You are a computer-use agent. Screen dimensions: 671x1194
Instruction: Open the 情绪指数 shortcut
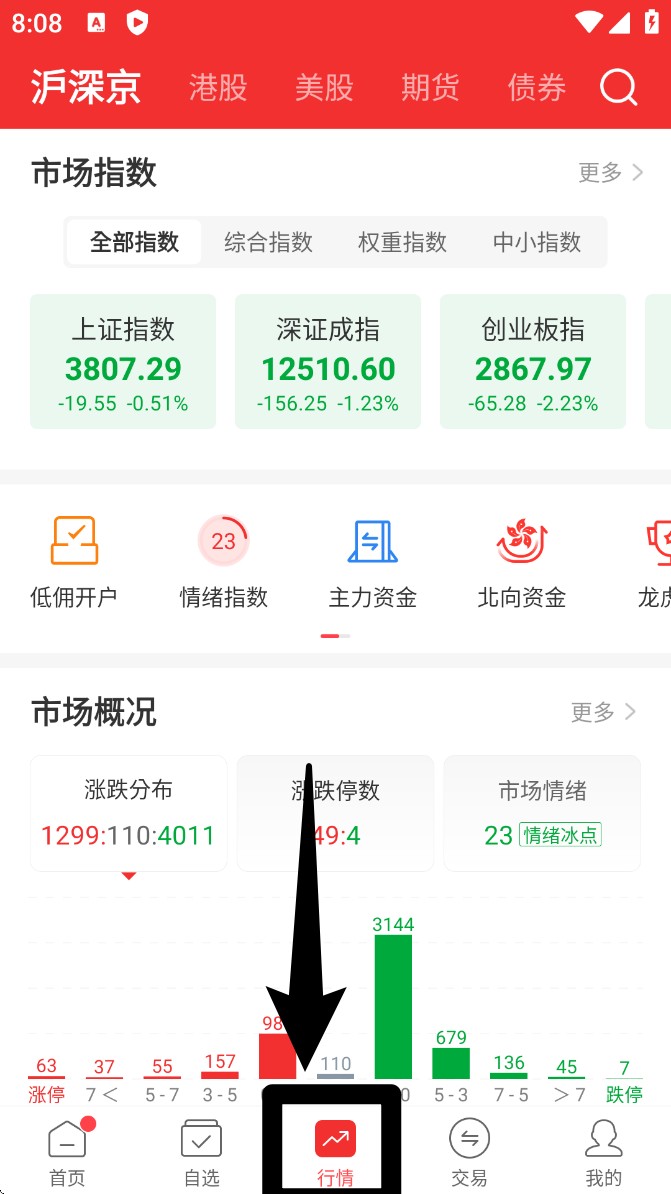click(224, 562)
